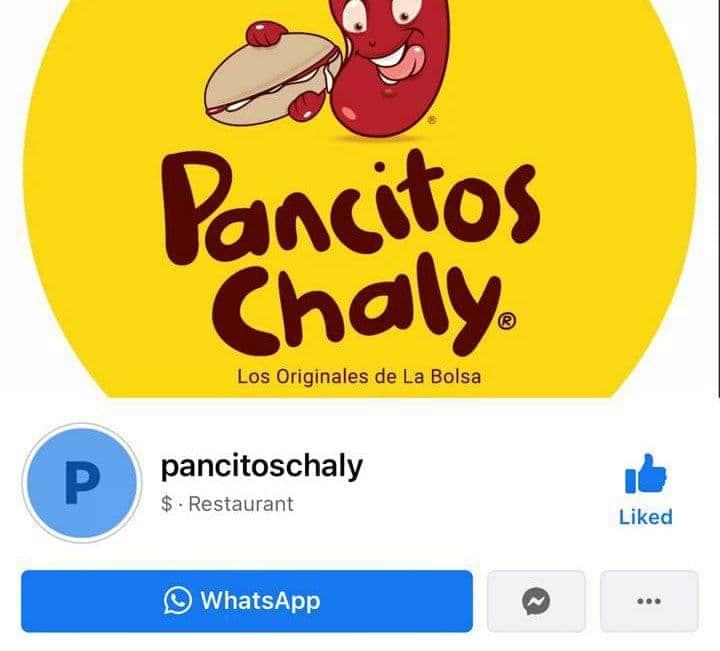
Task: Open the more options menu
Action: (649, 601)
